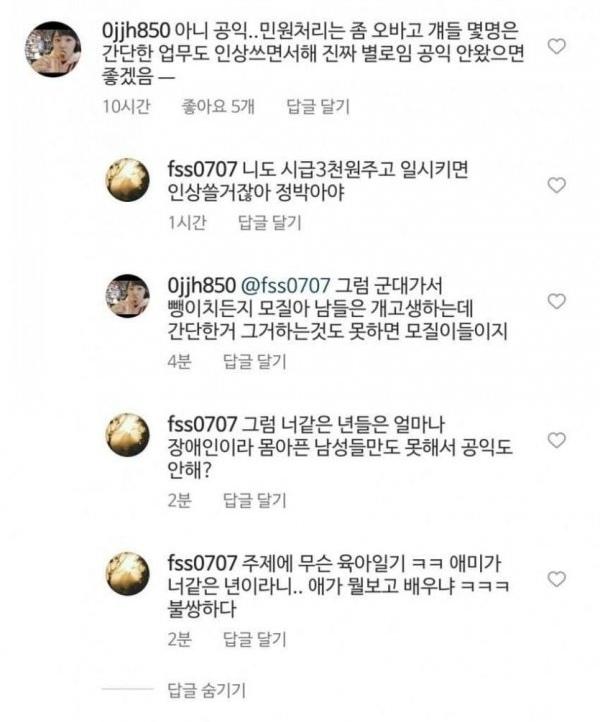Like fss0707's reply starting 주제에 무슨
This screenshot has width=600, height=722.
(558, 579)
